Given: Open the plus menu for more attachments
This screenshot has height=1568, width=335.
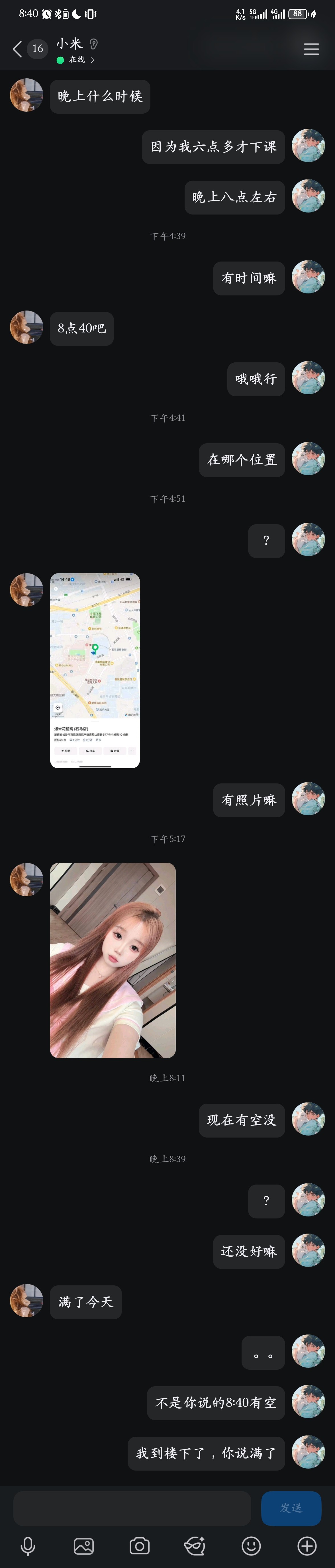Looking at the screenshot, I should (307, 1545).
